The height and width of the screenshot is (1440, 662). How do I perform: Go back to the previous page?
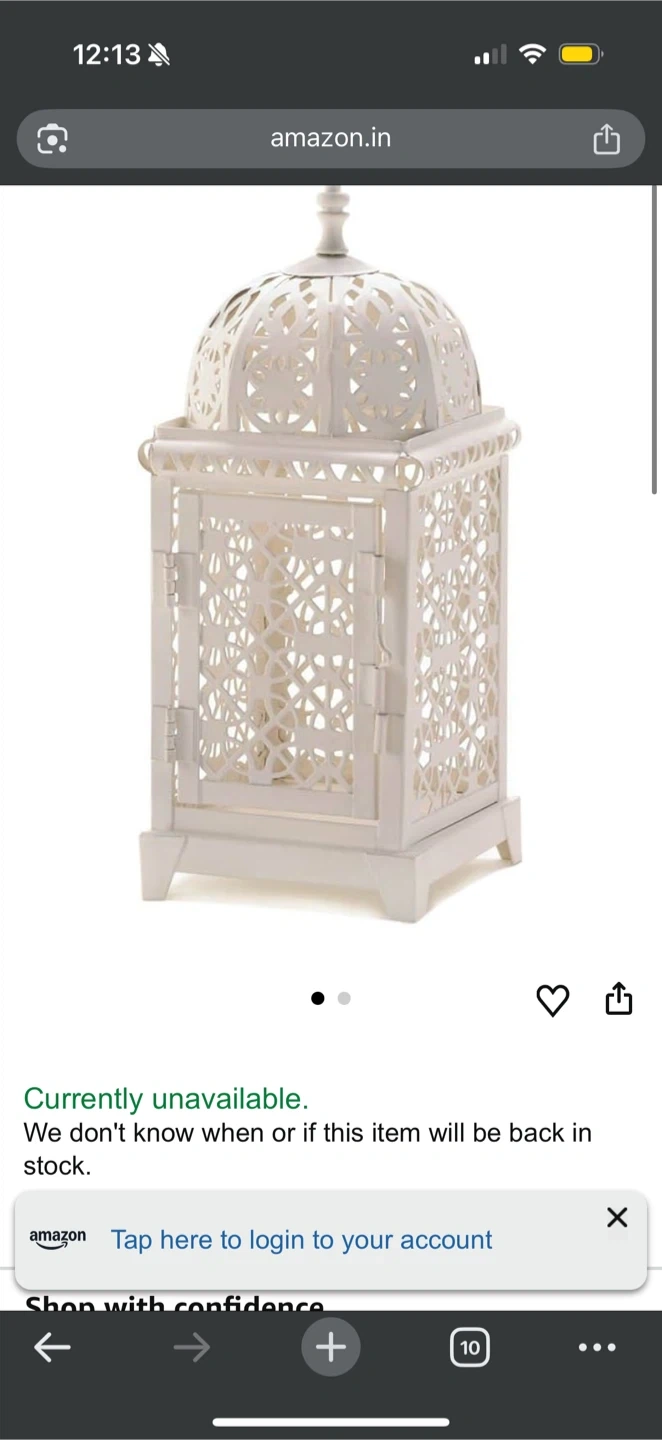click(x=52, y=1348)
